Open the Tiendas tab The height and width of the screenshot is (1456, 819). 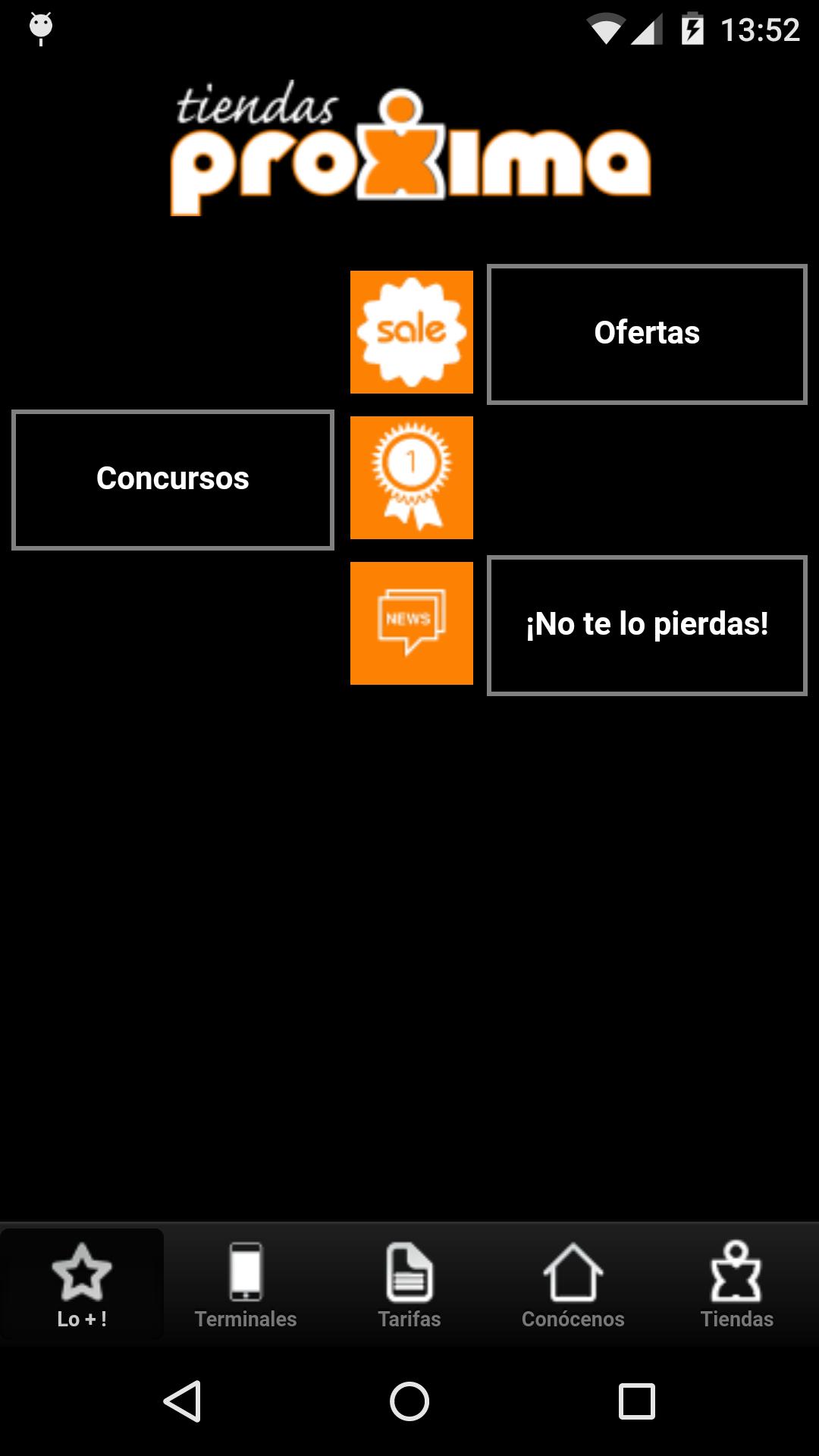click(x=737, y=1285)
